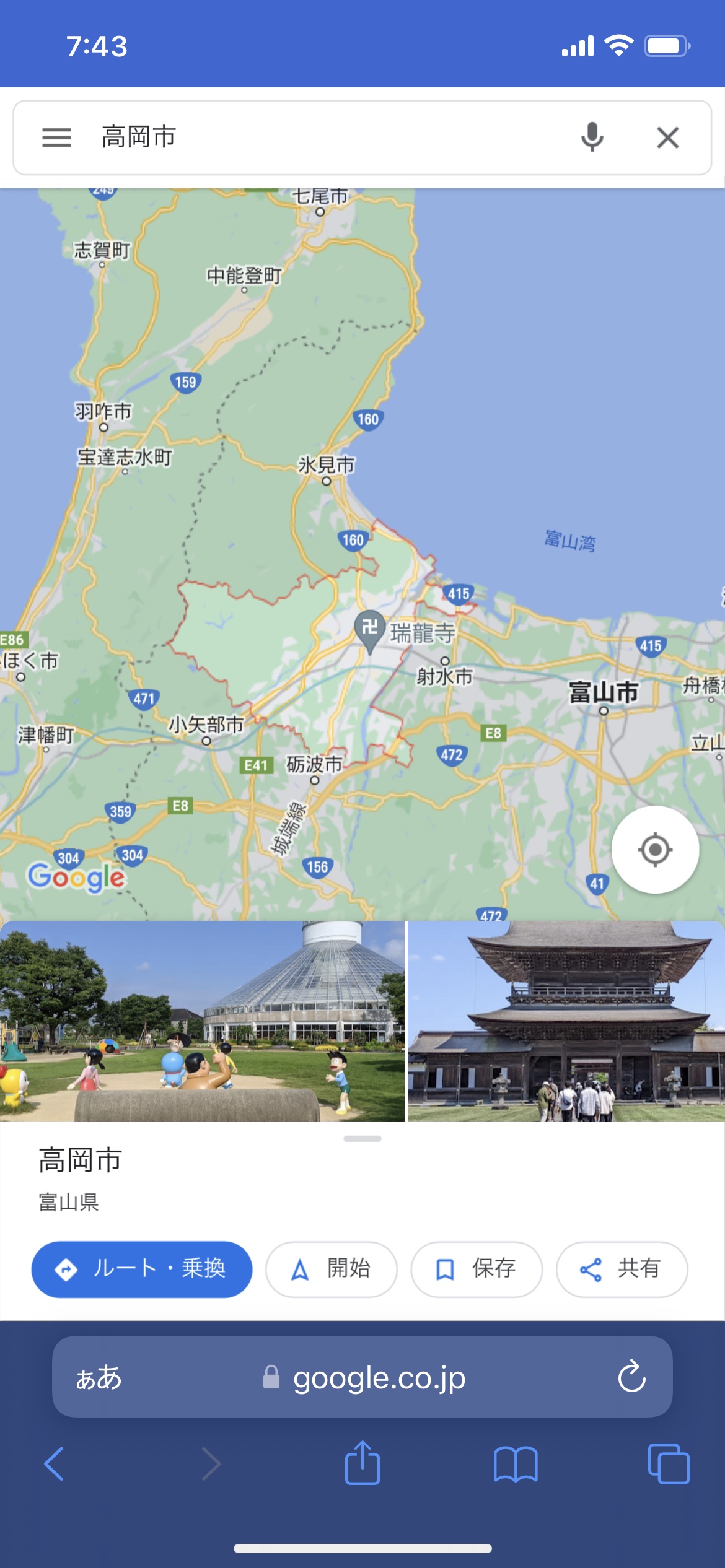Open the Safari share sheet

click(362, 1463)
